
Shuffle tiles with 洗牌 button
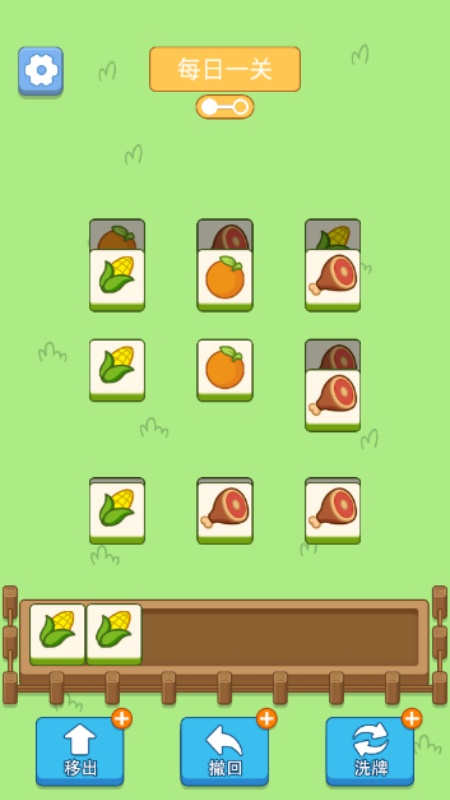pos(370,751)
